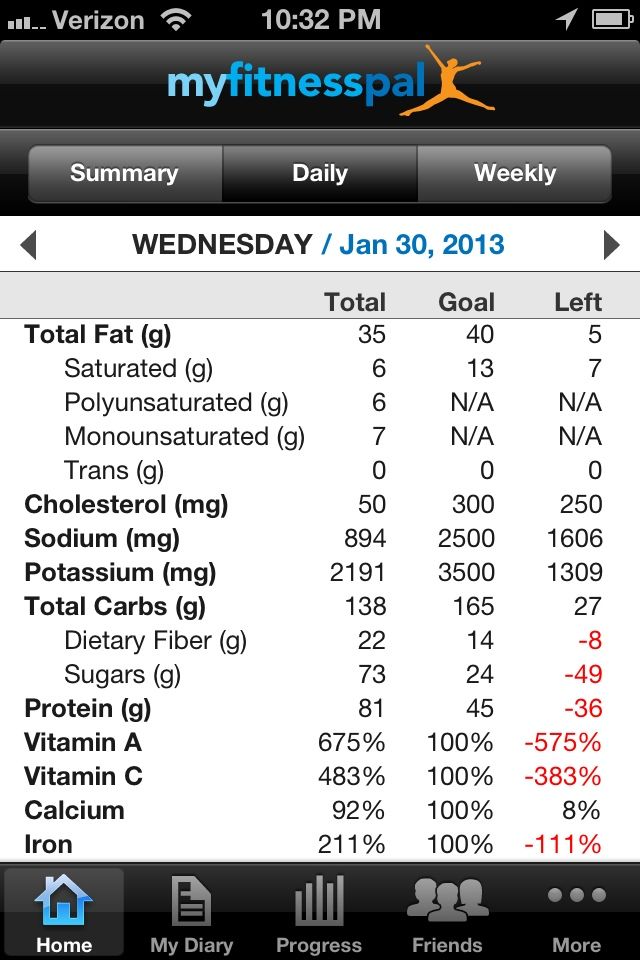Image resolution: width=640 pixels, height=960 pixels.
Task: Go to the previous day
Action: coord(28,245)
